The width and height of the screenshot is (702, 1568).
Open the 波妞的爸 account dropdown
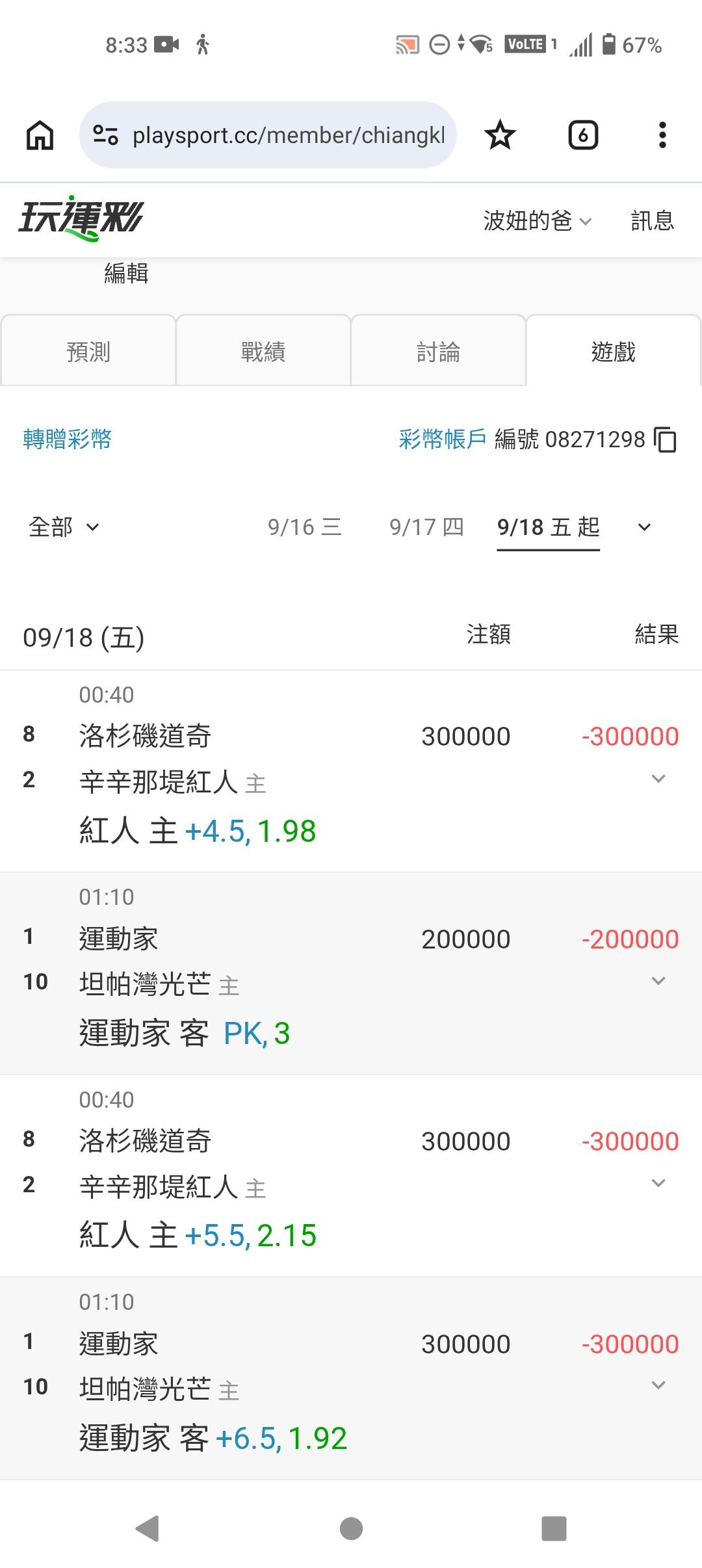(x=538, y=220)
